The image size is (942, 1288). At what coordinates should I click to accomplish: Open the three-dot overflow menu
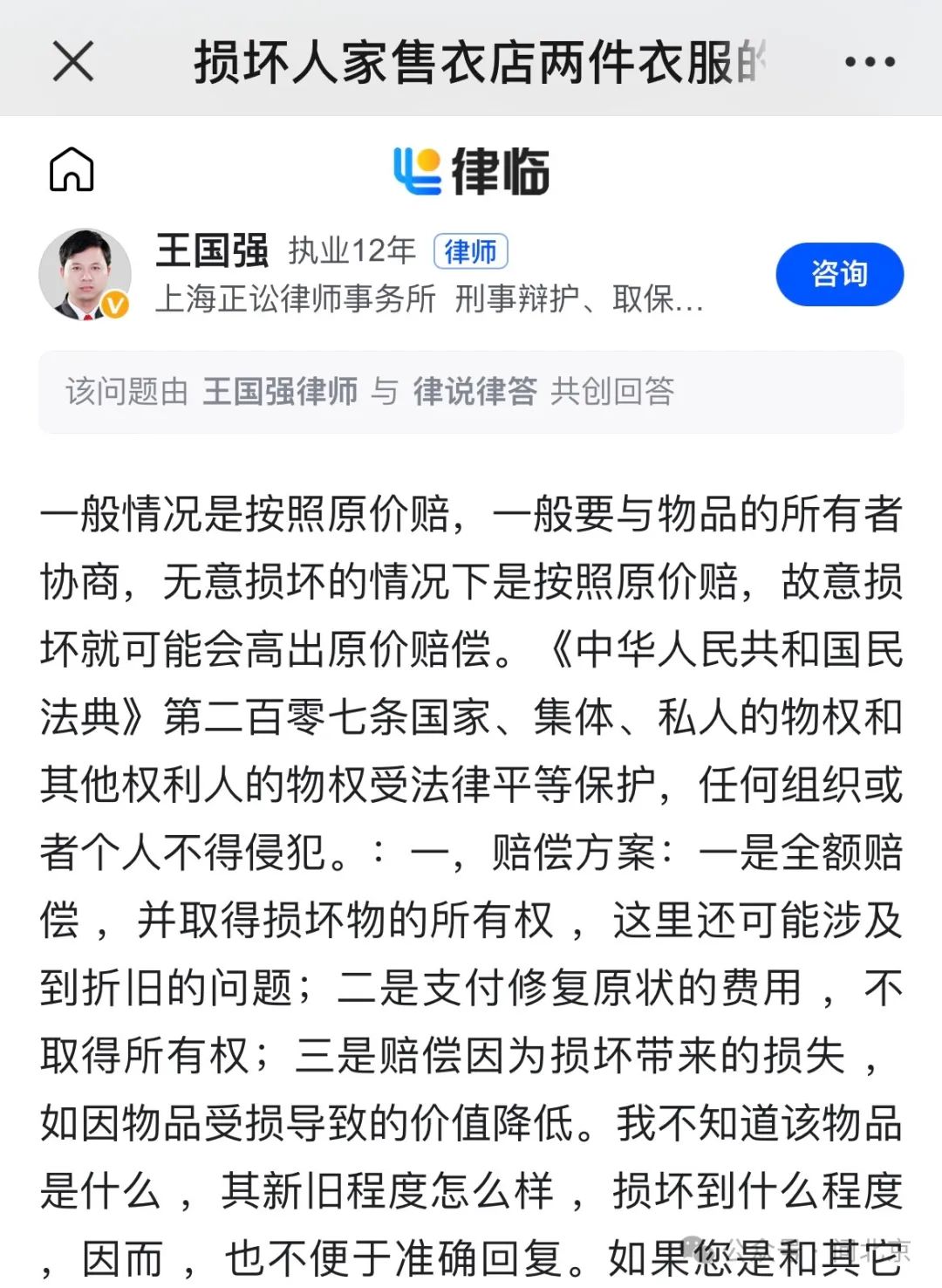click(x=870, y=62)
